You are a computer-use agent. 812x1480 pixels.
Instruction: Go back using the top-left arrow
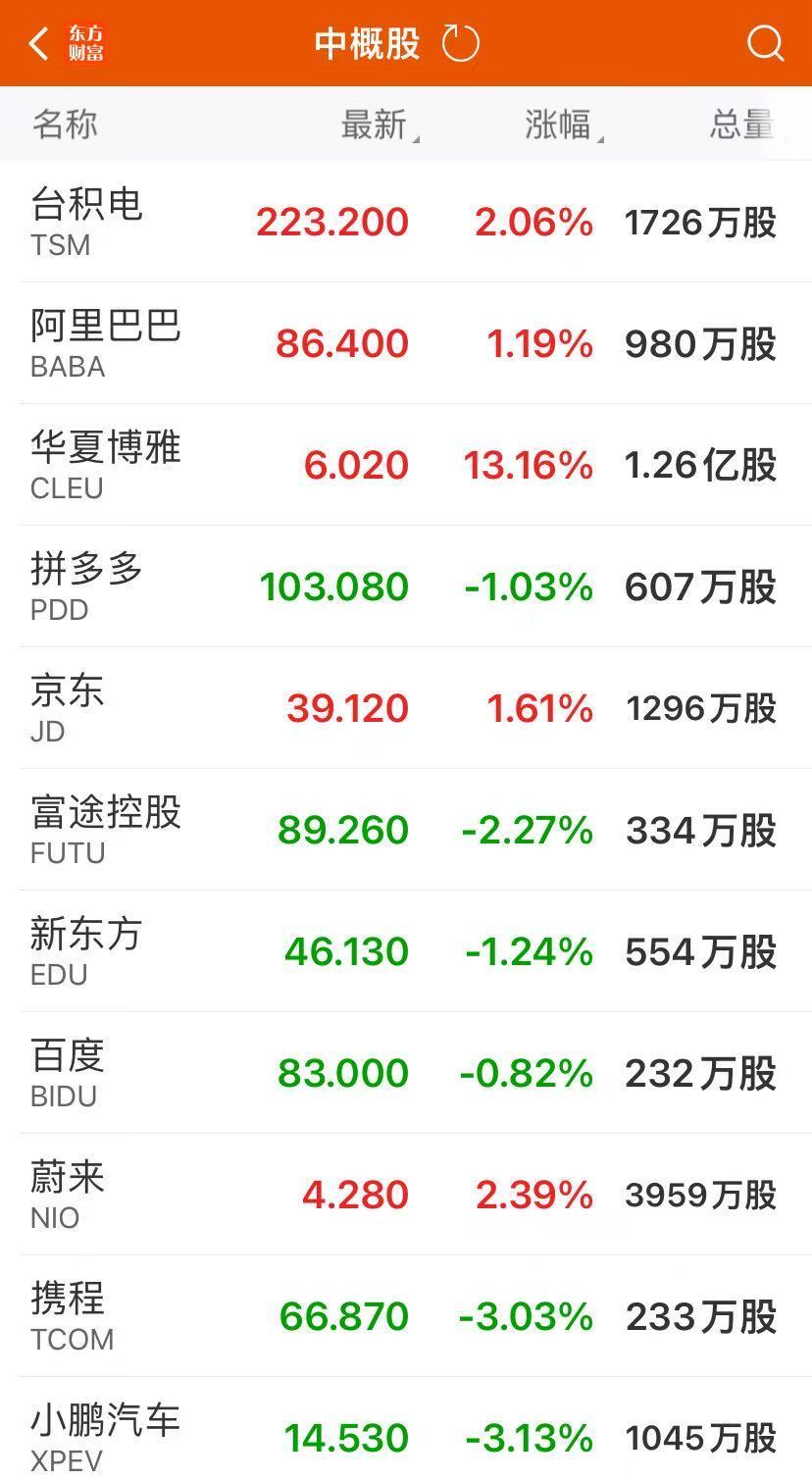pyautogui.click(x=39, y=44)
